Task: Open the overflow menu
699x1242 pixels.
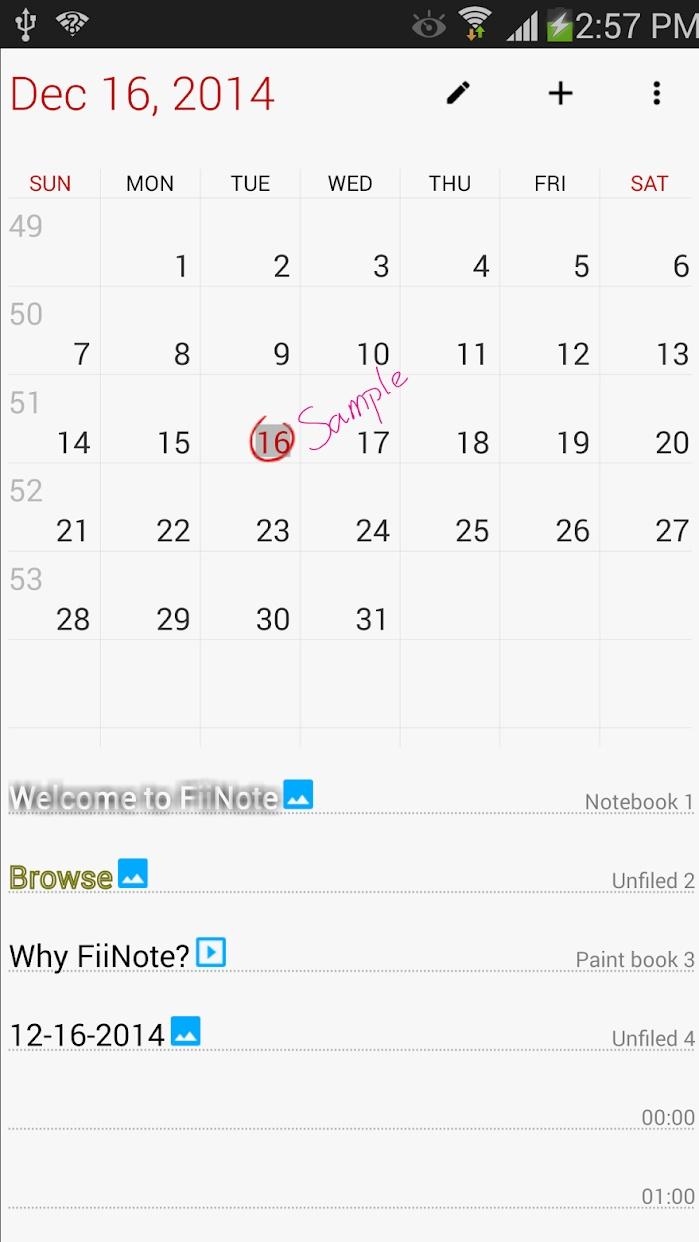Action: [x=656, y=94]
